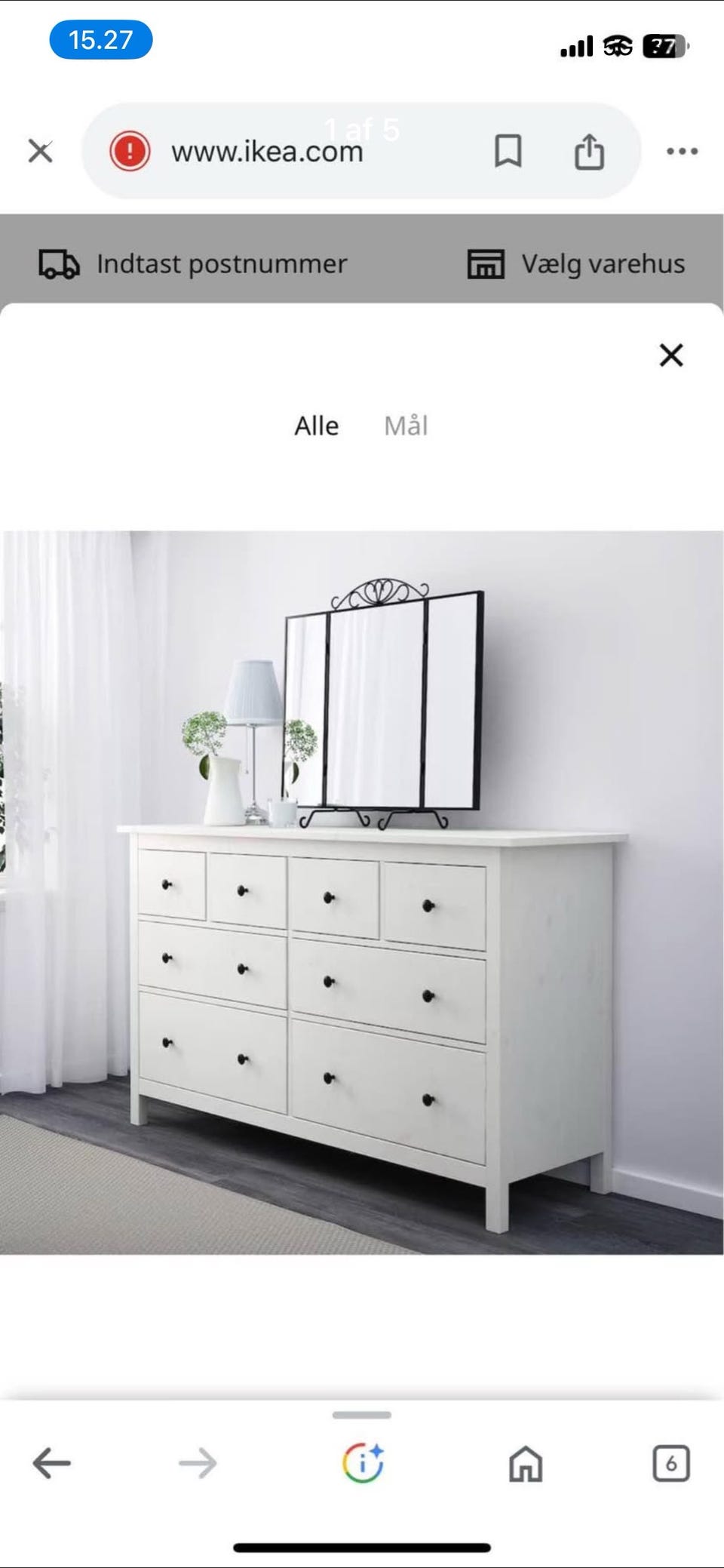The height and width of the screenshot is (1568, 724).
Task: Switch to the Mål tab
Action: [406, 426]
